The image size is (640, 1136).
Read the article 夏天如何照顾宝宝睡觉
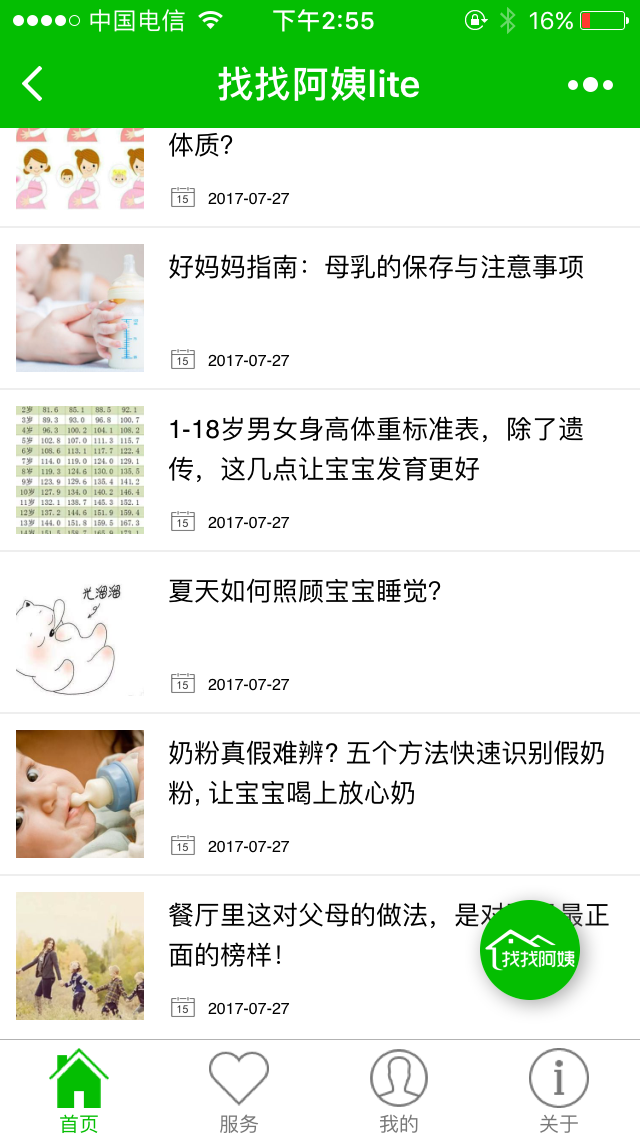click(320, 632)
